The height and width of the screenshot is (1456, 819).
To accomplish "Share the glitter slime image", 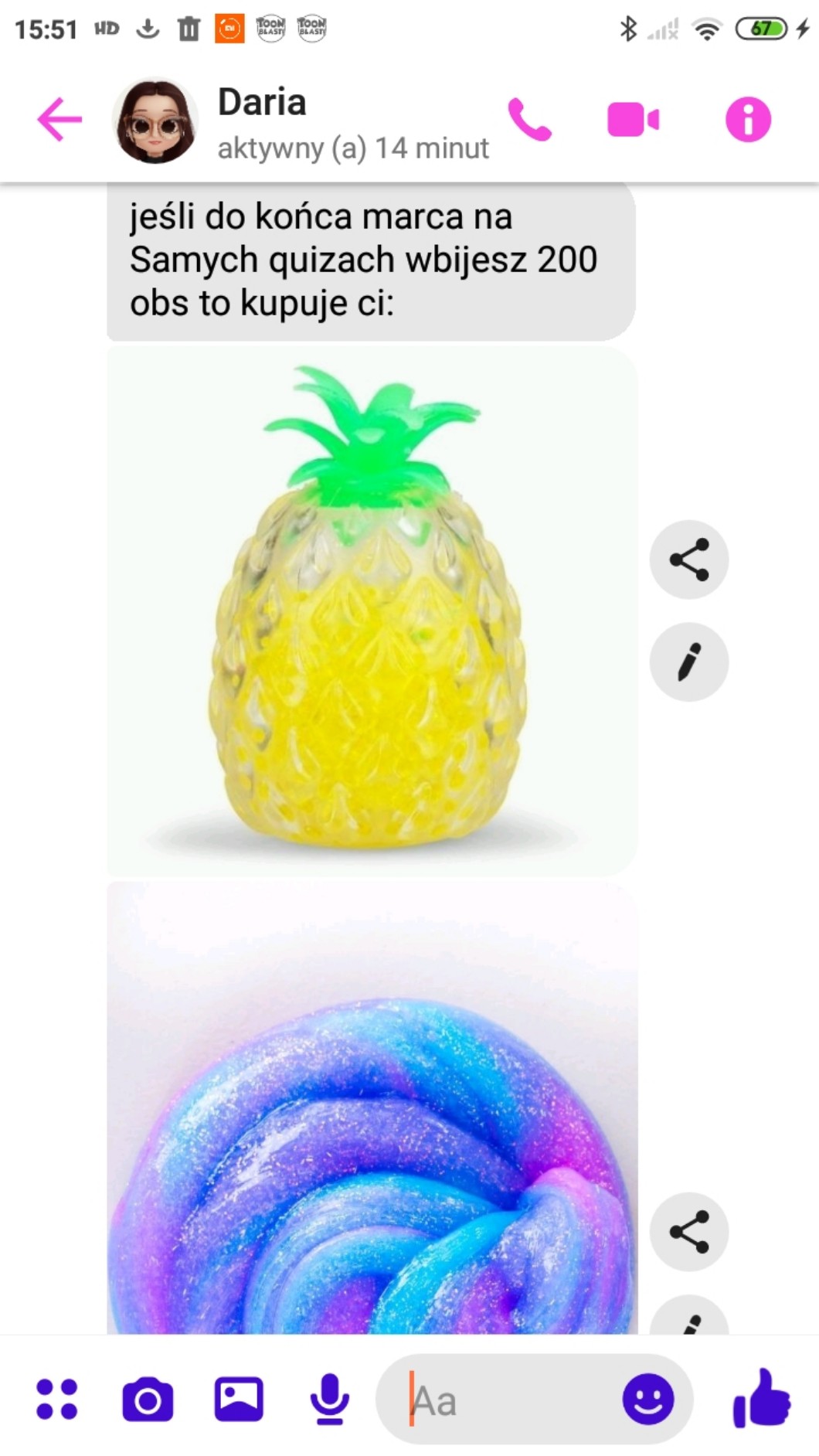I will pyautogui.click(x=688, y=1231).
